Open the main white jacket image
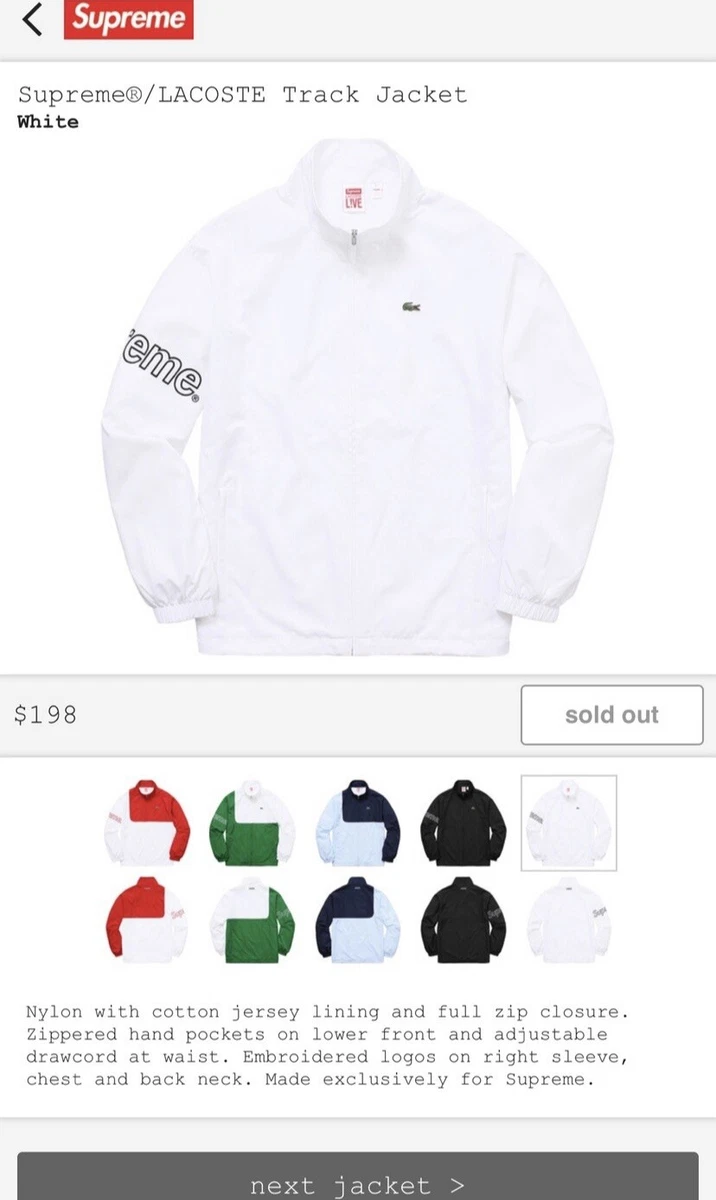The image size is (716, 1200). click(357, 396)
